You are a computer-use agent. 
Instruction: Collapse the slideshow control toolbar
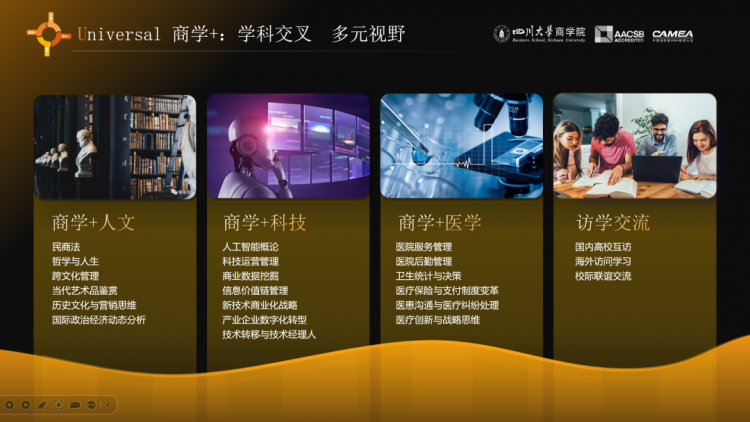coord(108,405)
